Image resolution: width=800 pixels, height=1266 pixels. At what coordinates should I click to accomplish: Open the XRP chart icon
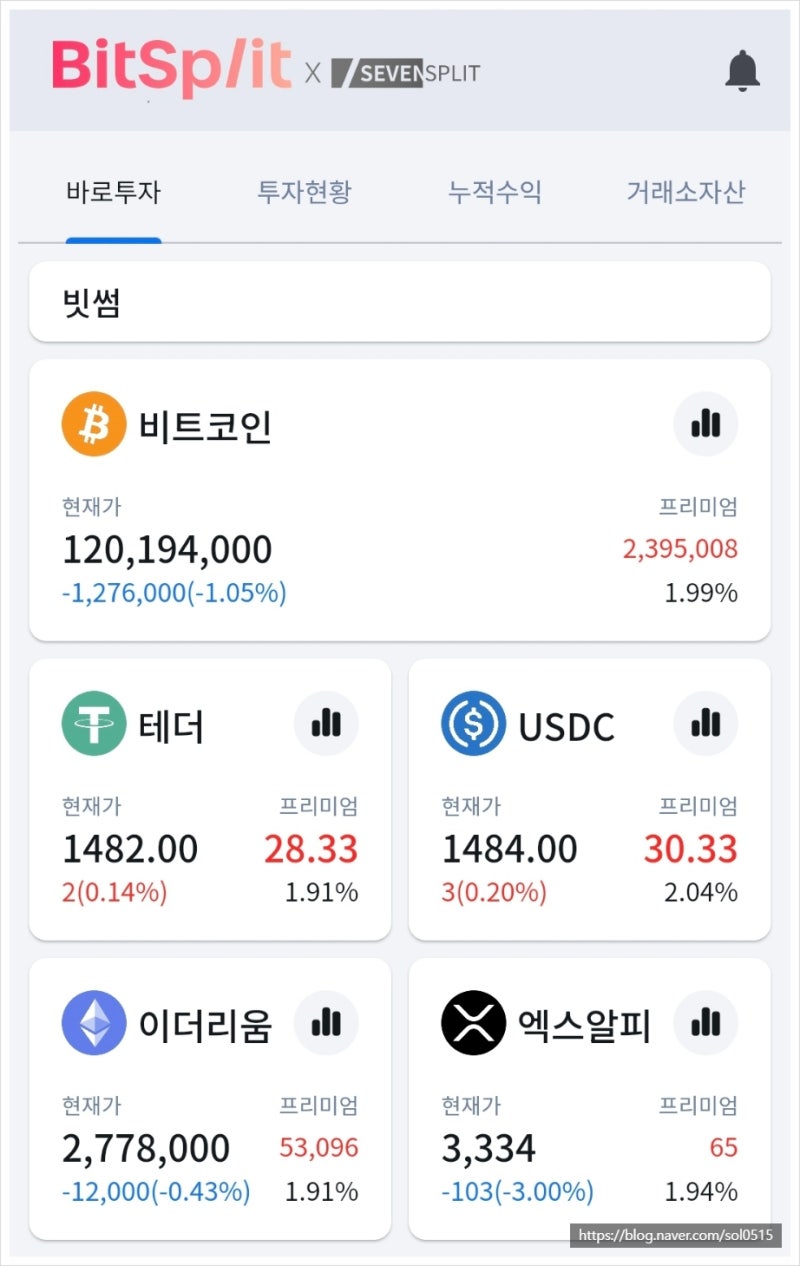706,1023
